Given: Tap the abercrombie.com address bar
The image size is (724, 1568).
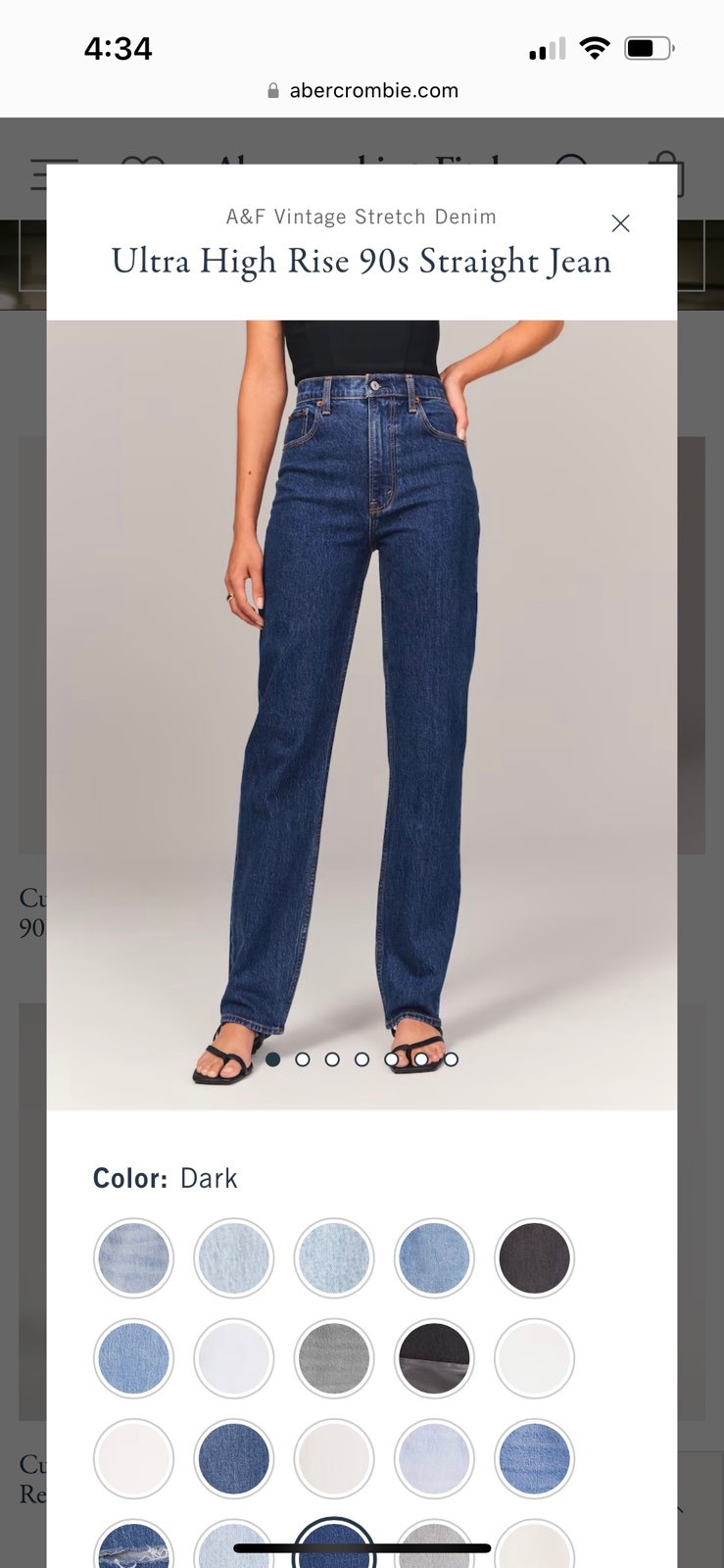Looking at the screenshot, I should [362, 90].
